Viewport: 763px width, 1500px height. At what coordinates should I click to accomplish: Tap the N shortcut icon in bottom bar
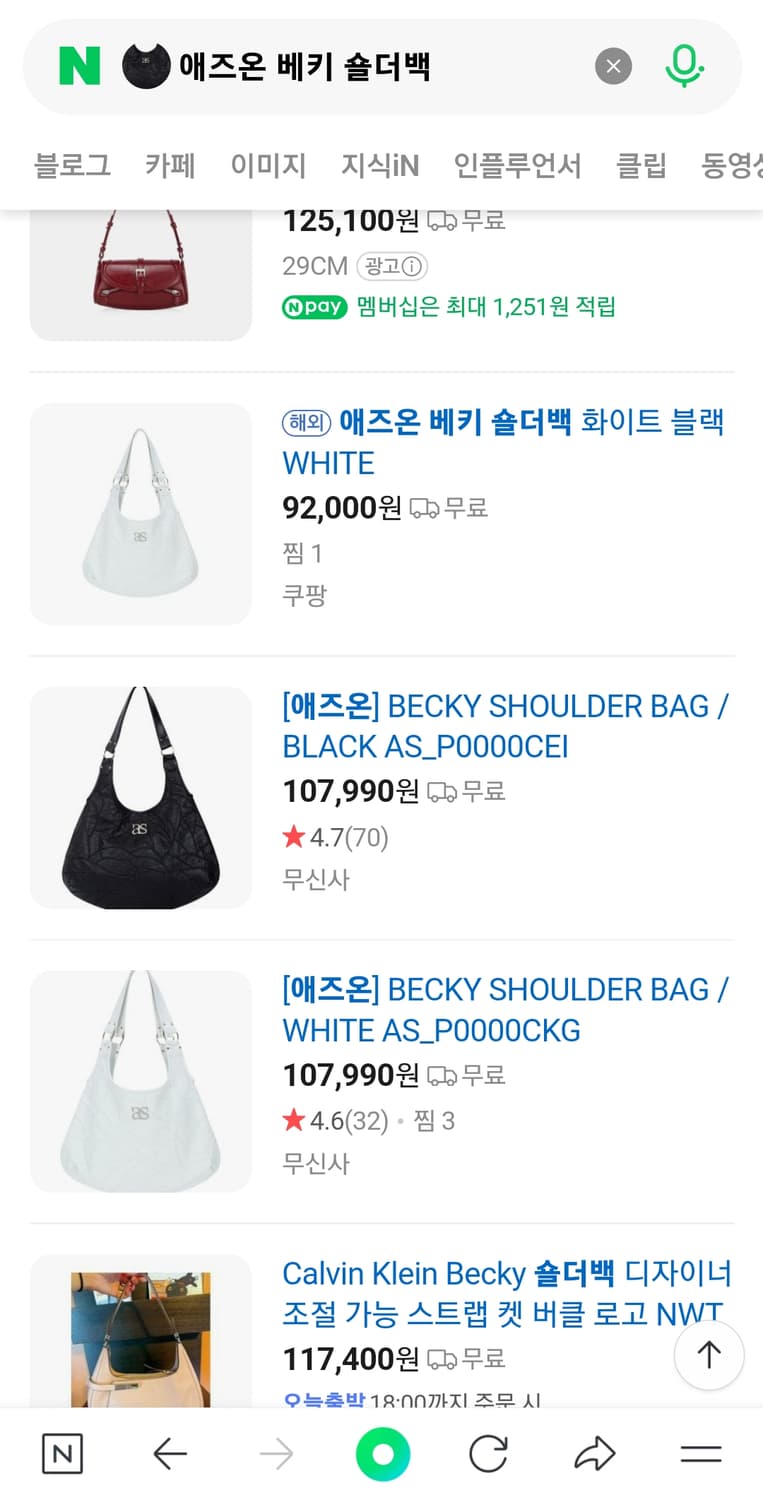(x=62, y=1454)
